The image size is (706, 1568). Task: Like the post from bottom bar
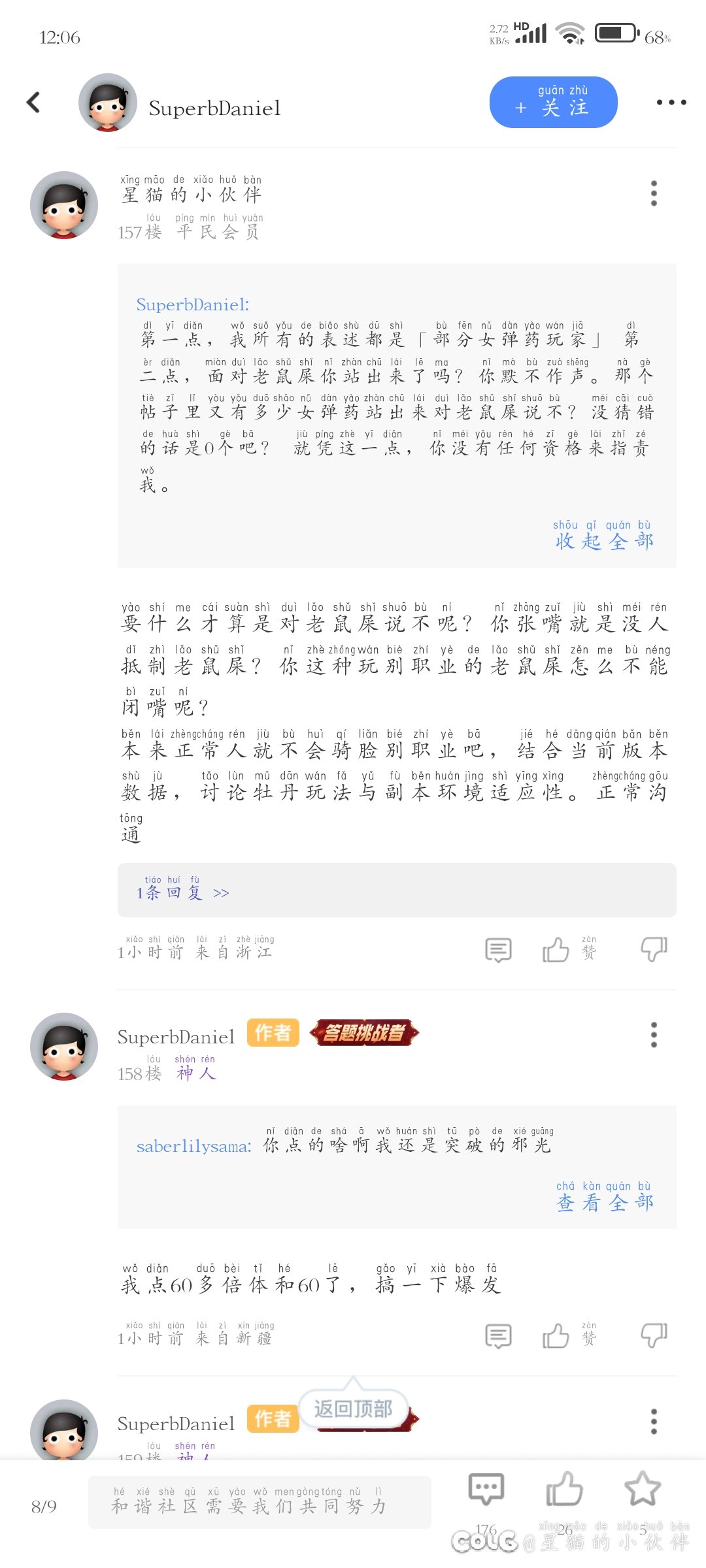563,1492
